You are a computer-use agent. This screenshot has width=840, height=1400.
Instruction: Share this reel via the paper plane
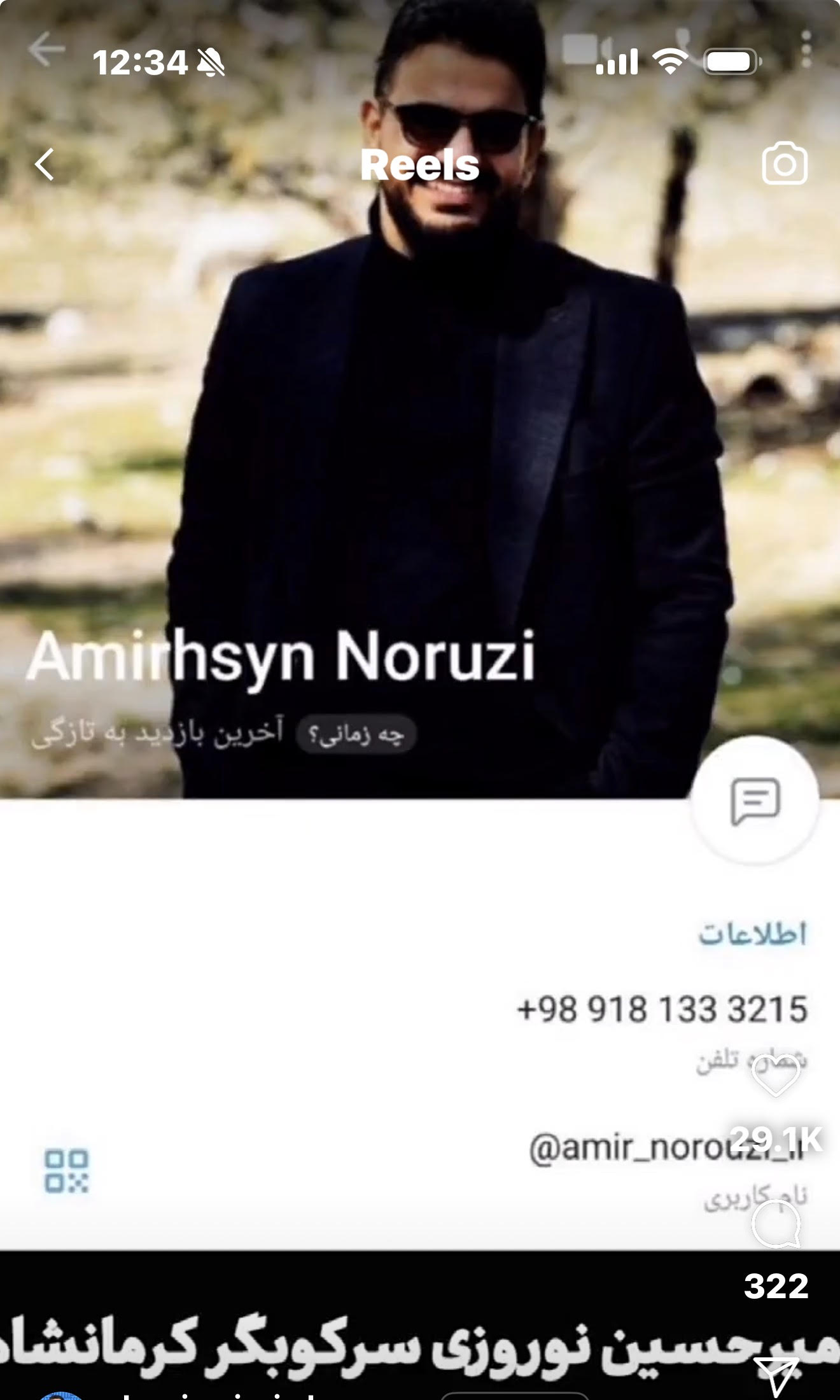(775, 1376)
